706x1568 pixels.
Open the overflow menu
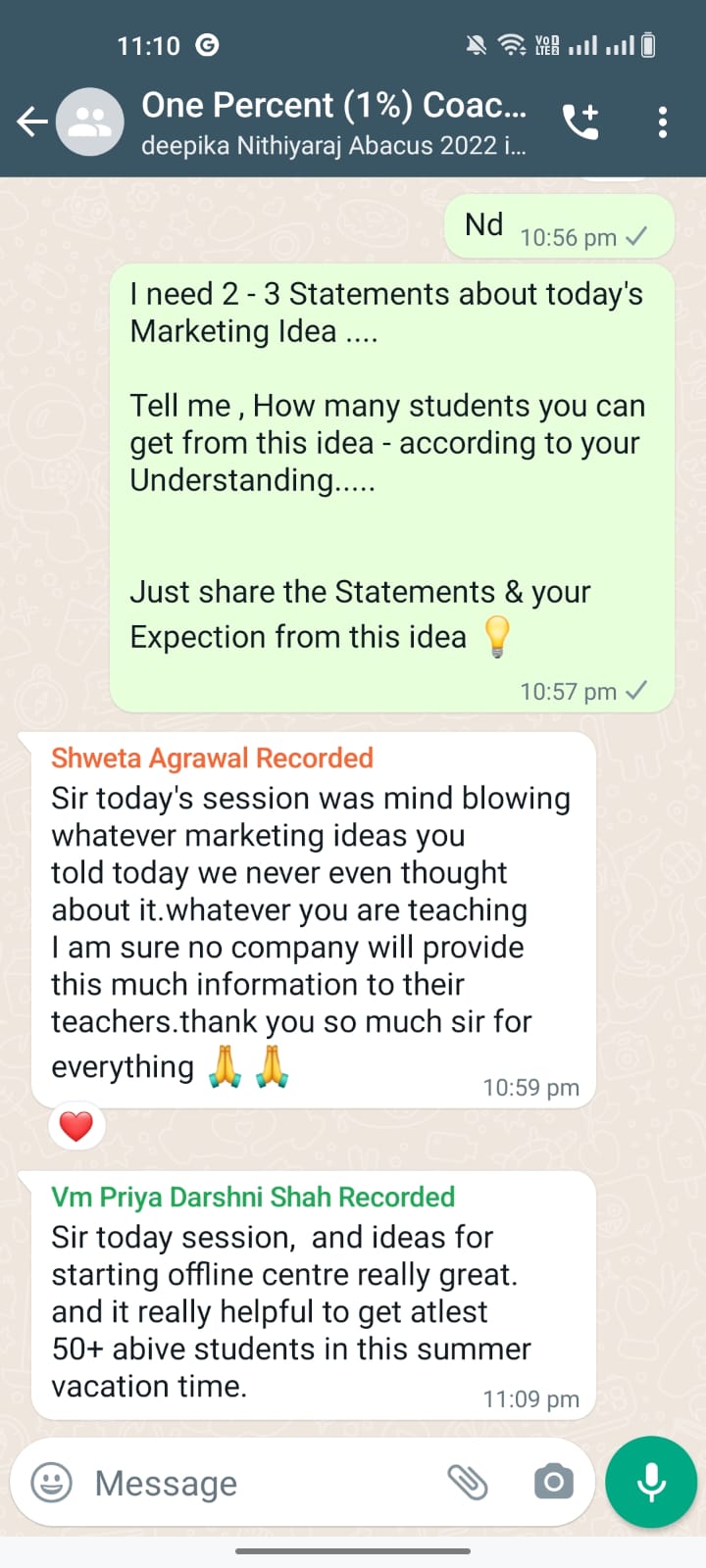[663, 122]
